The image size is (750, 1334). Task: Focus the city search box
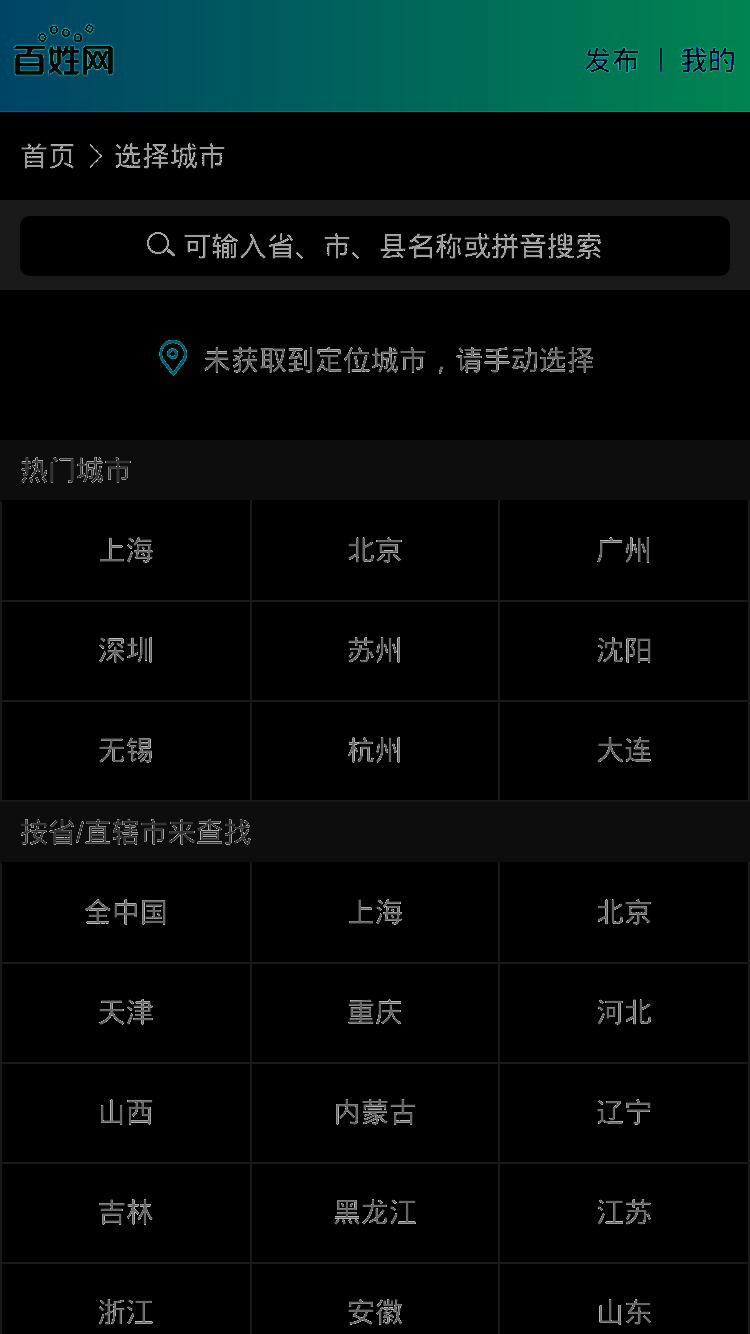click(375, 246)
